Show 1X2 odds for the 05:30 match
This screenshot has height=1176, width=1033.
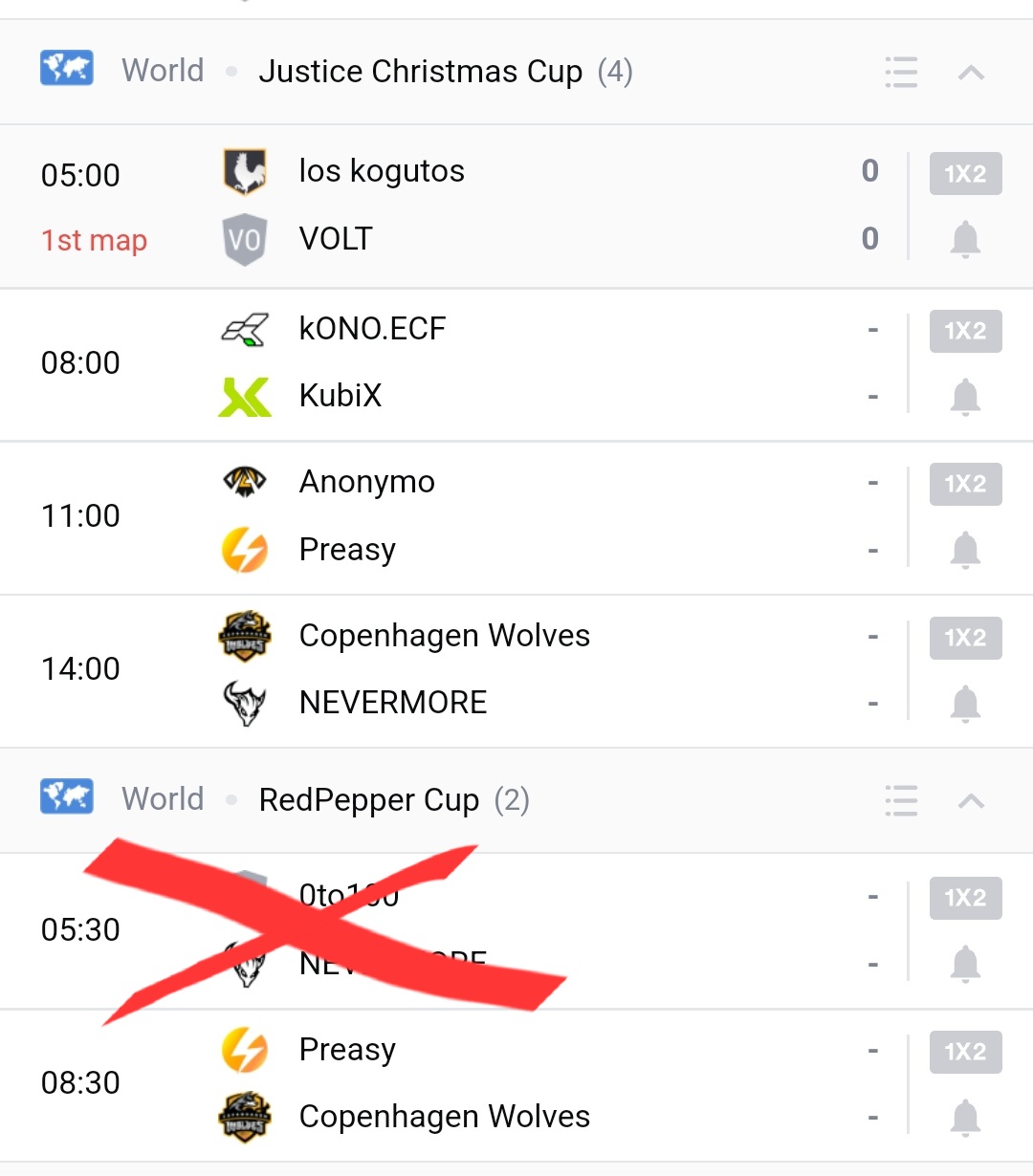click(x=965, y=898)
